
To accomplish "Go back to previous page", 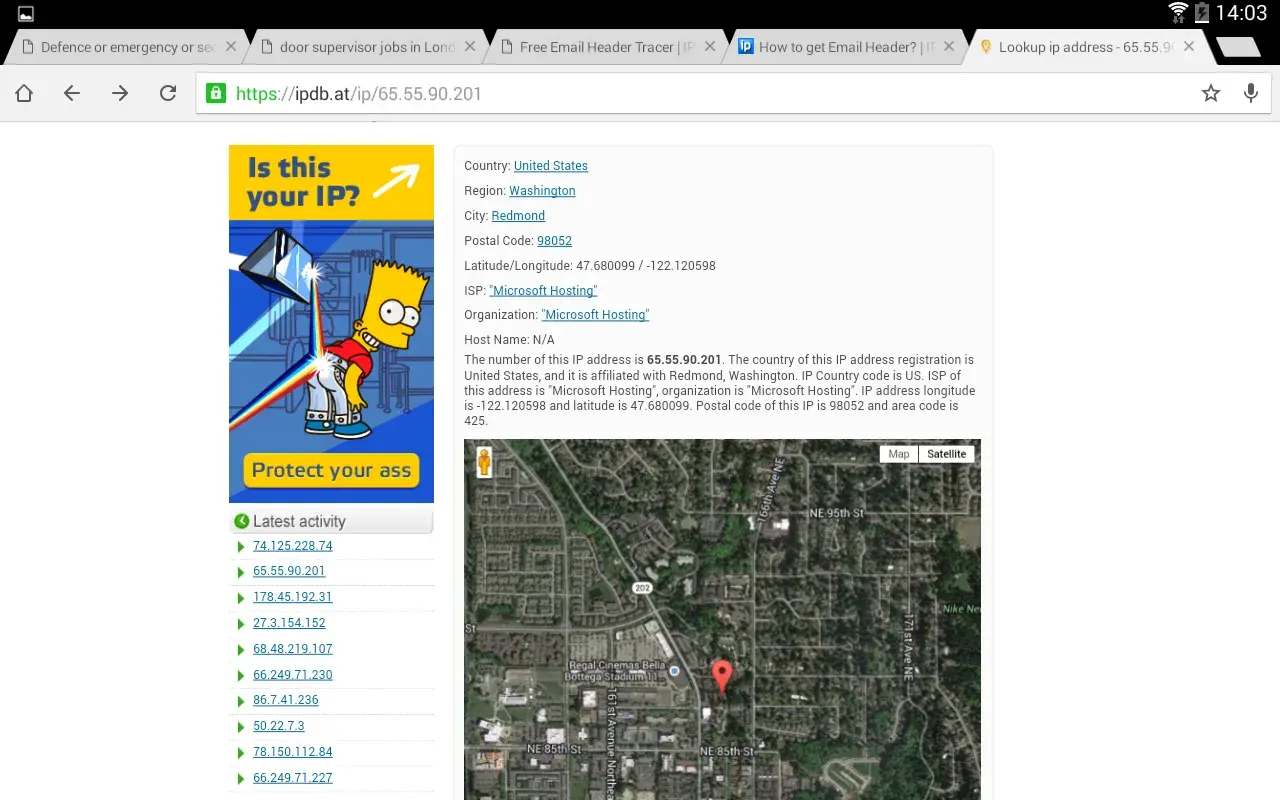I will 71,93.
